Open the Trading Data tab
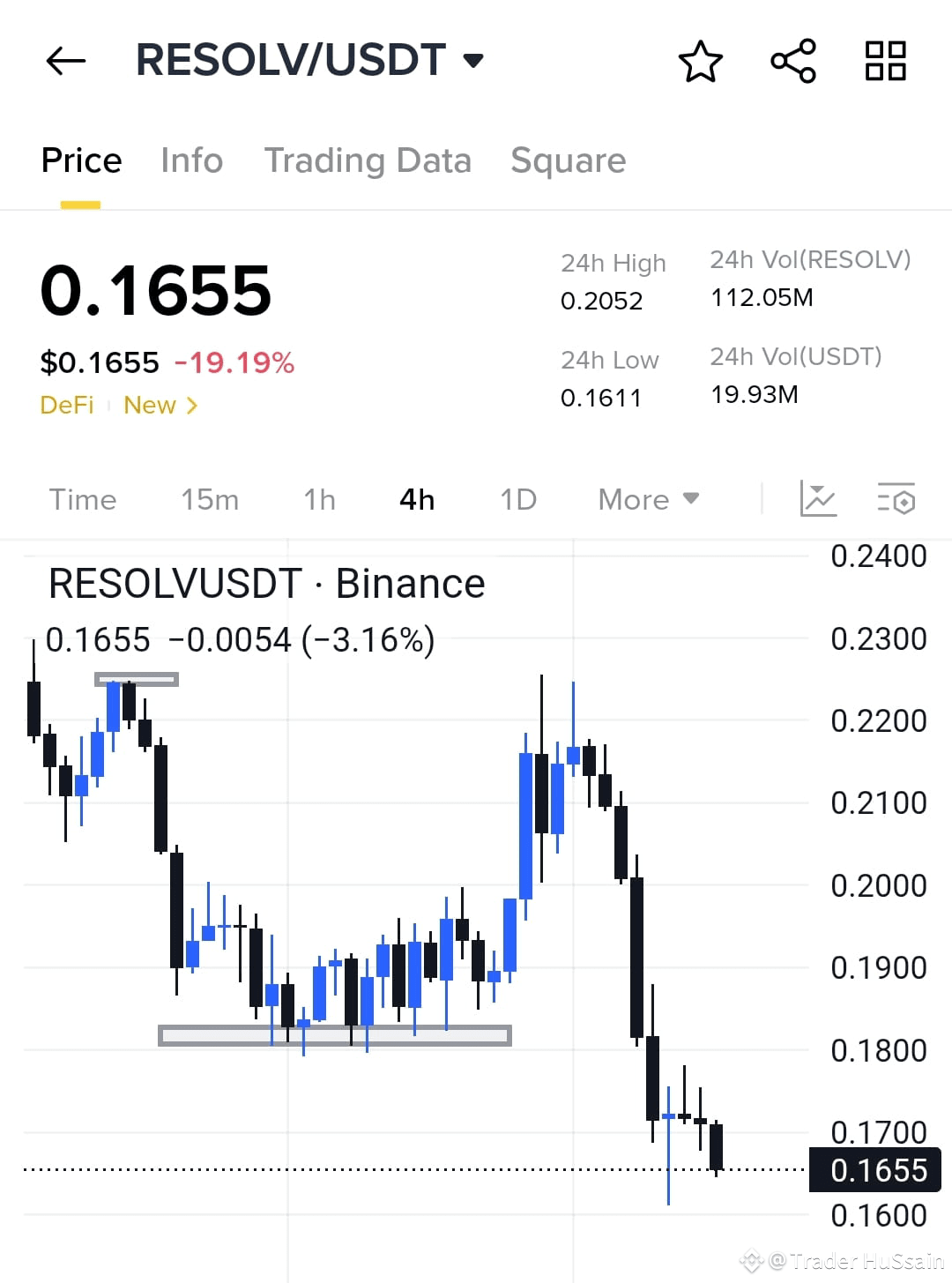 [368, 160]
